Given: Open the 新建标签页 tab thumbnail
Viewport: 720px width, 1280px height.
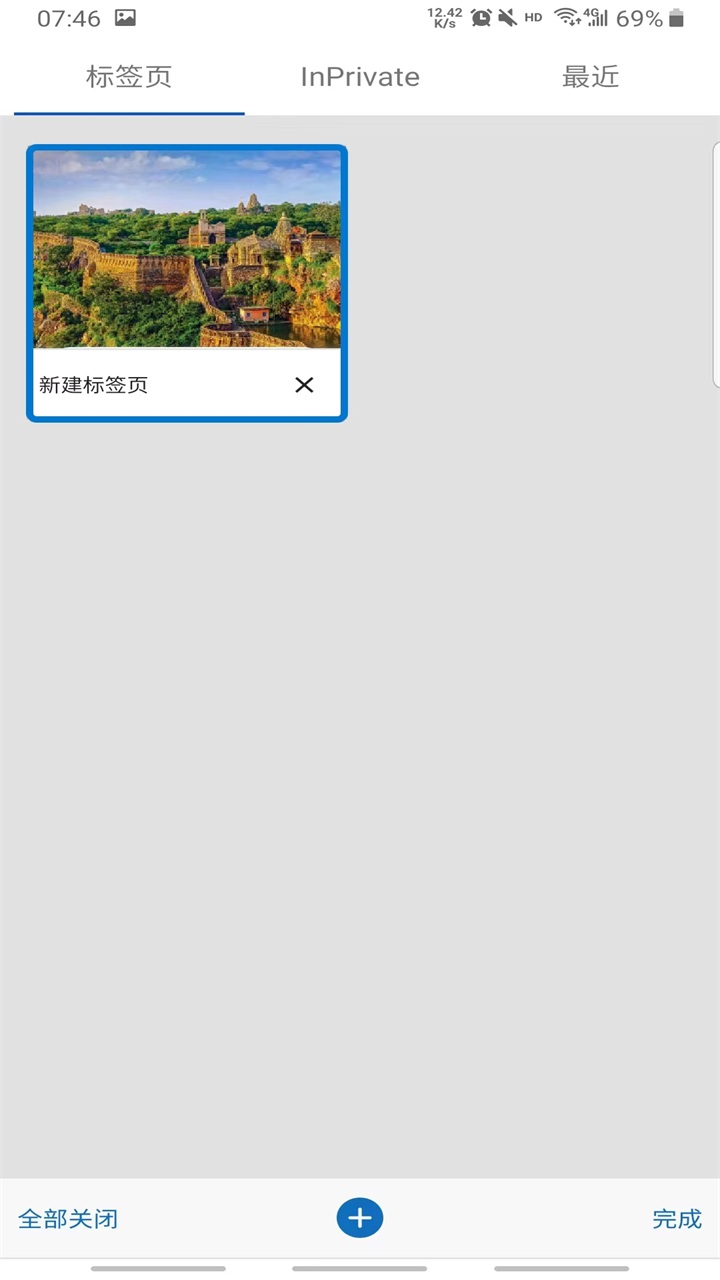Looking at the screenshot, I should [x=187, y=250].
